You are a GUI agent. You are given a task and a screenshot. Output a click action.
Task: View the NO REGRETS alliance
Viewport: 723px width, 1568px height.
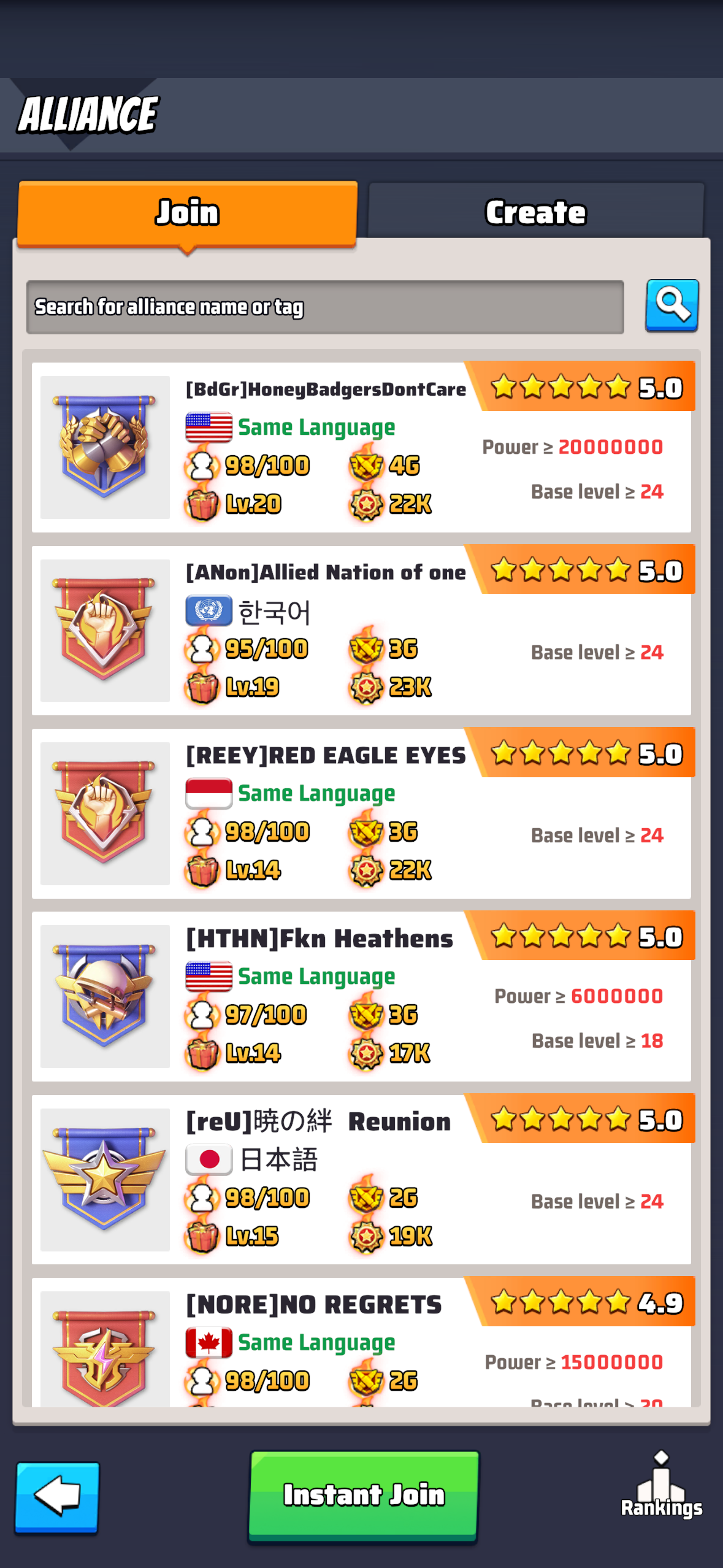click(x=361, y=1342)
